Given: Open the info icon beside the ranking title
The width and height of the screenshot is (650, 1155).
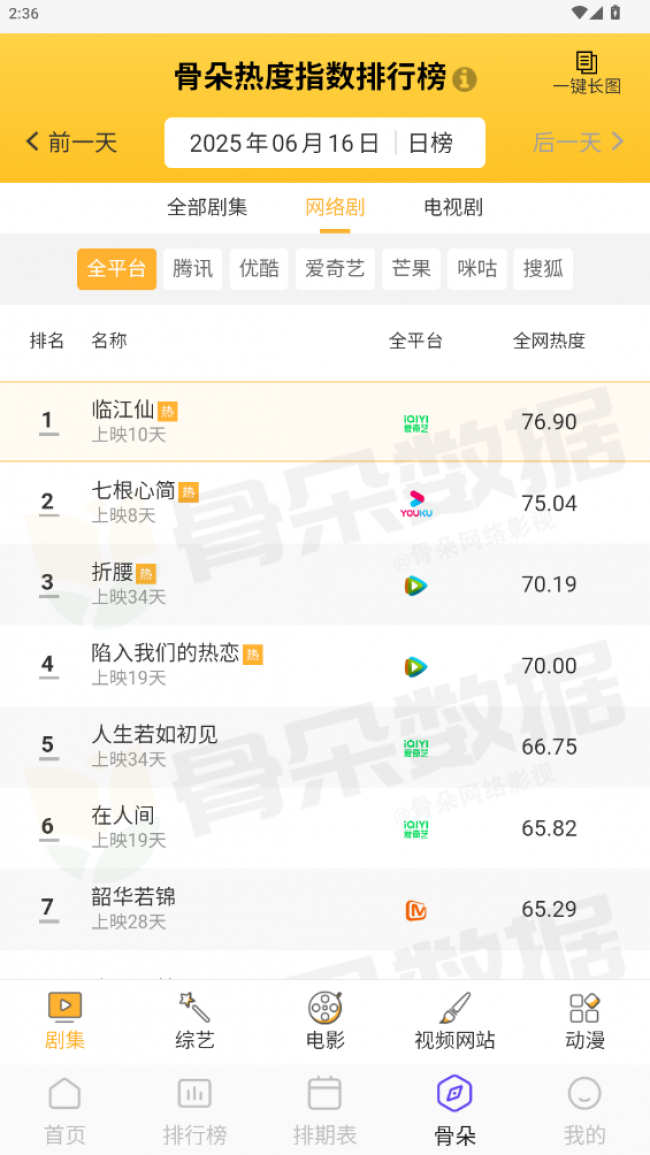Looking at the screenshot, I should (464, 79).
